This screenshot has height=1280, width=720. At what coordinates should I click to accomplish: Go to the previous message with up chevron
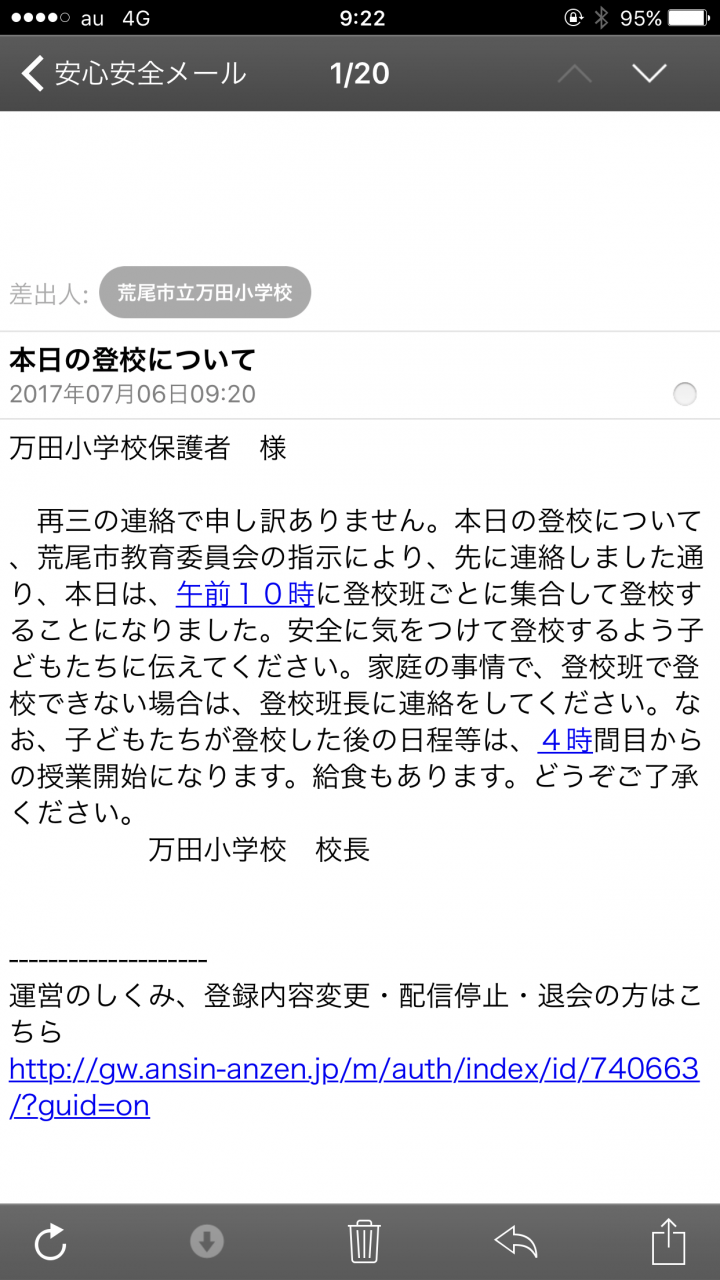(574, 74)
